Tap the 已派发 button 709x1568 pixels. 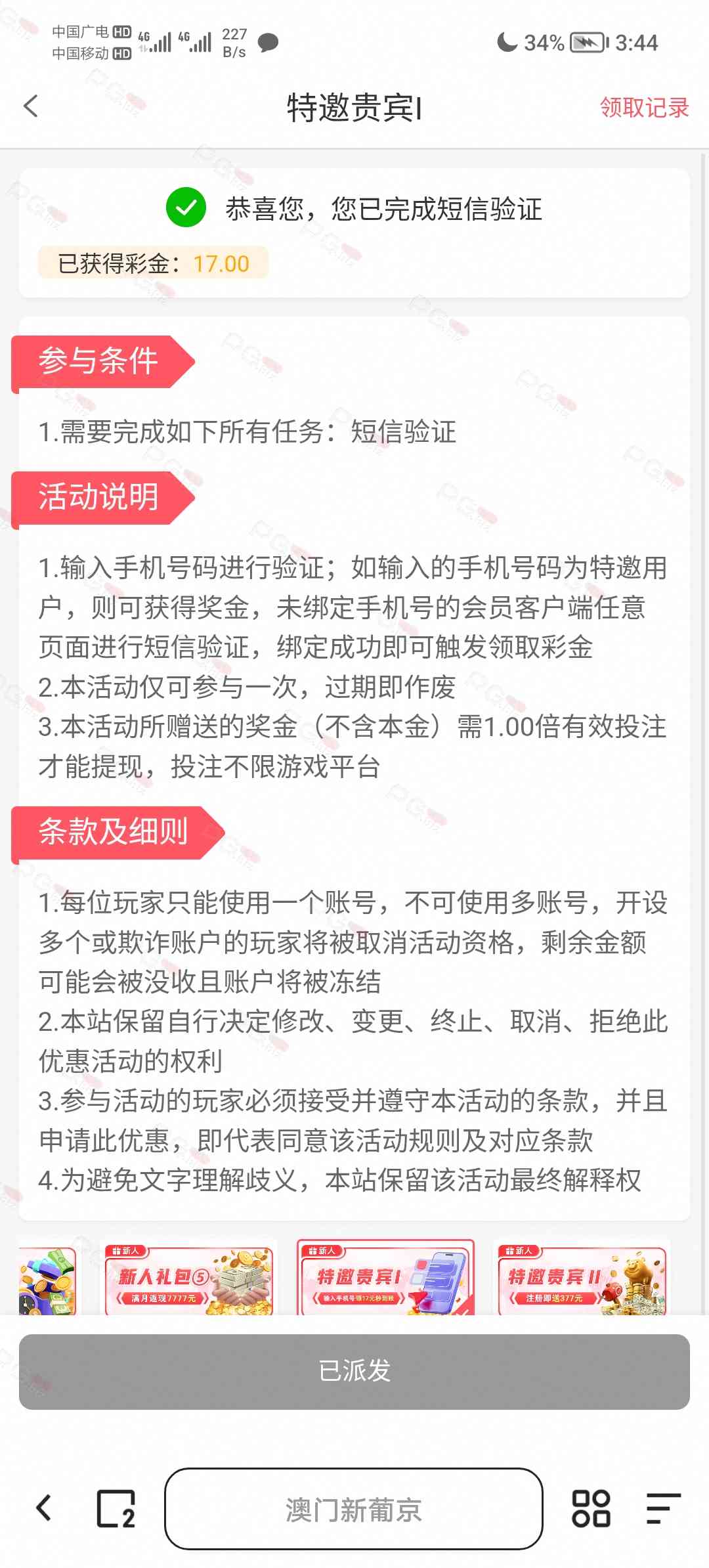coord(354,1372)
